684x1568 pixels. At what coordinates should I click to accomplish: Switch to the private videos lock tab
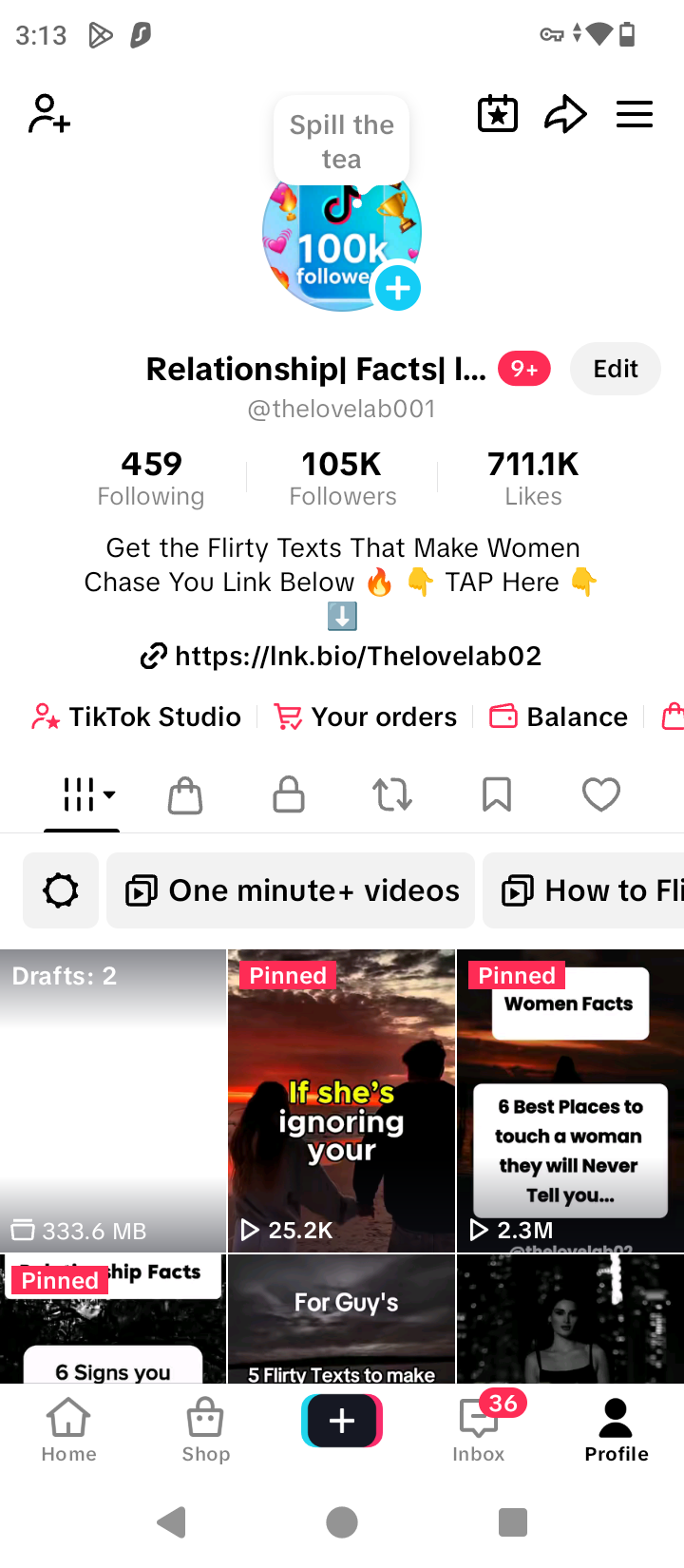[289, 794]
